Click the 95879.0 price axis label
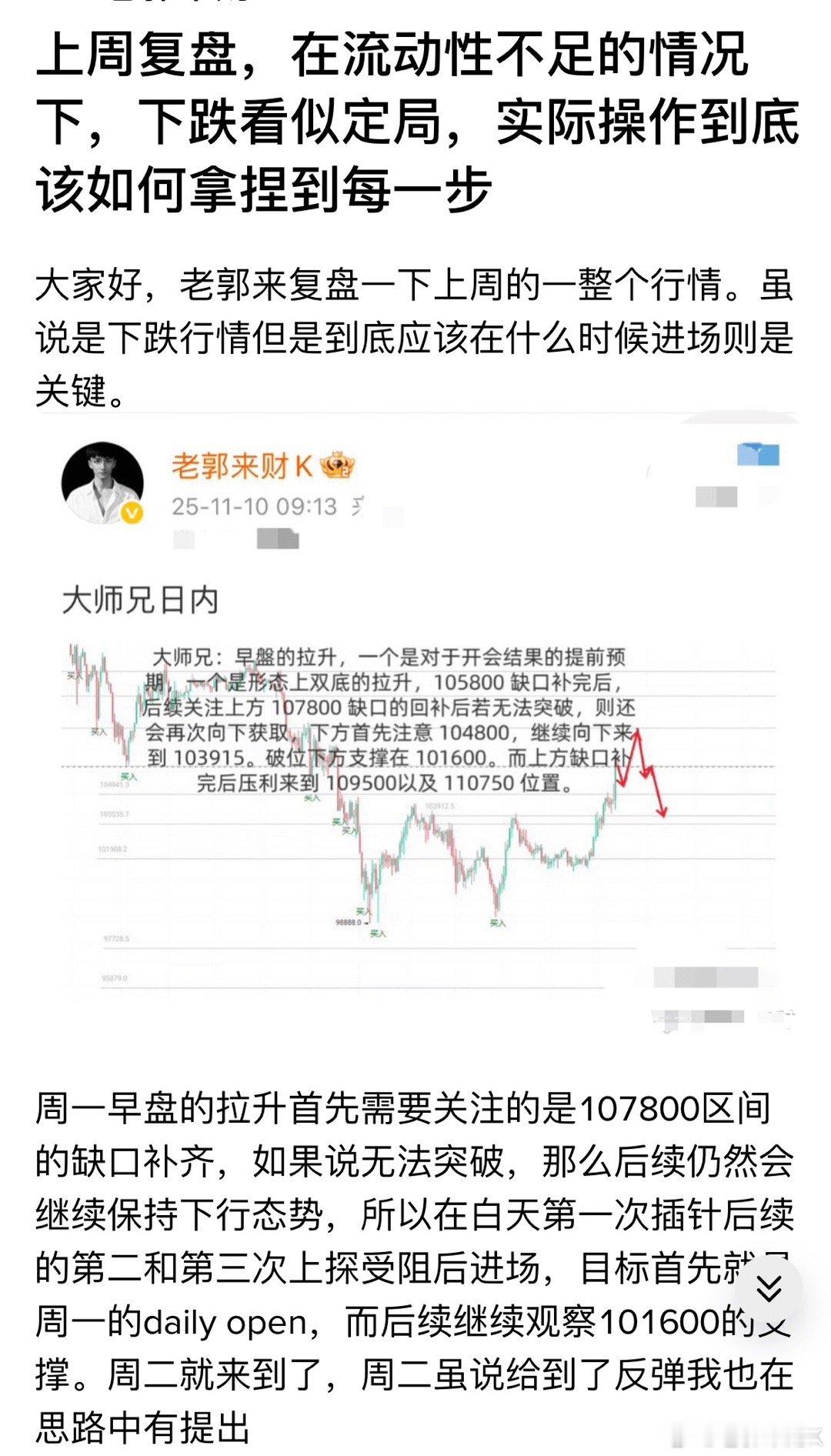The height and width of the screenshot is (1456, 831). tap(115, 977)
